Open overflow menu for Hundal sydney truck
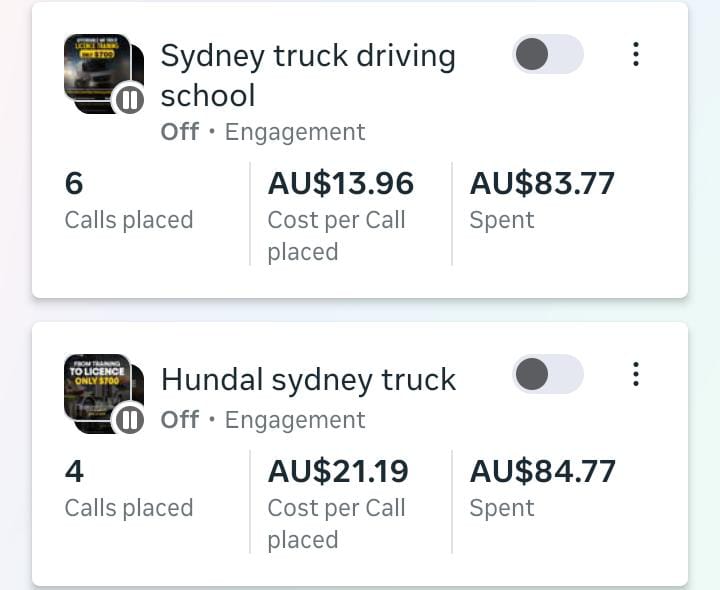This screenshot has height=590, width=720. coord(635,375)
